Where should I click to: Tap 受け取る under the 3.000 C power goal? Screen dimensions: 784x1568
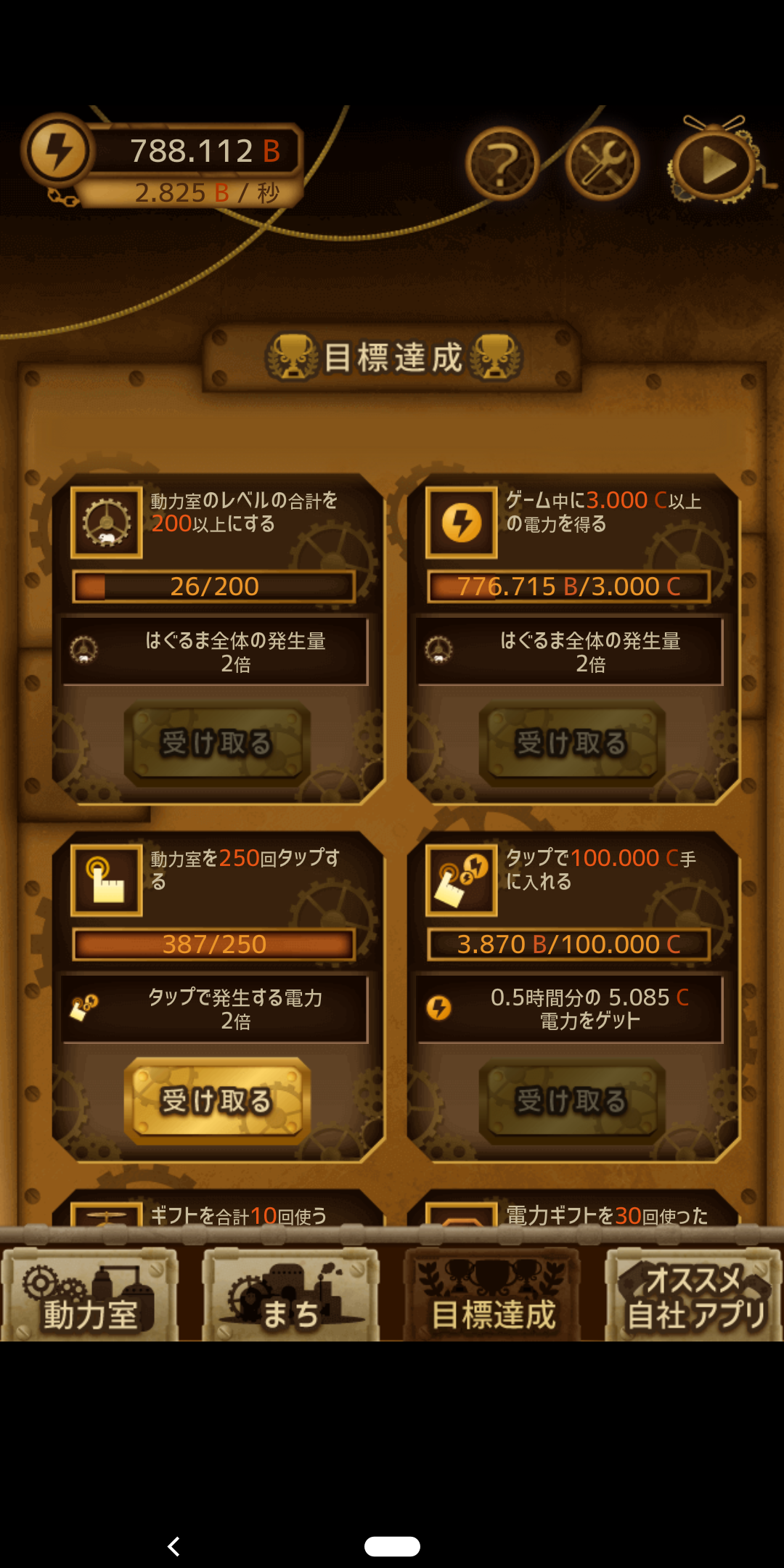[x=572, y=743]
